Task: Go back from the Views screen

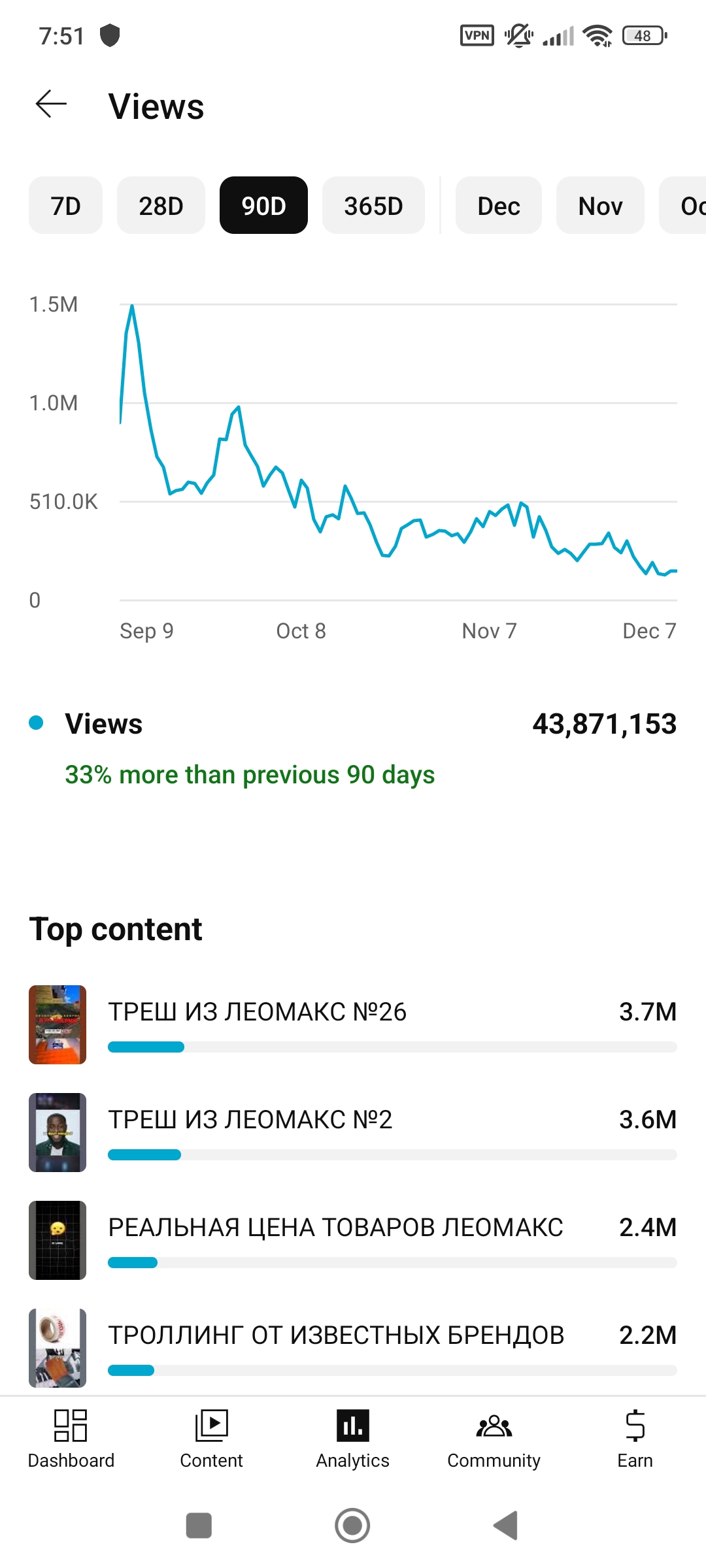Action: (x=52, y=105)
